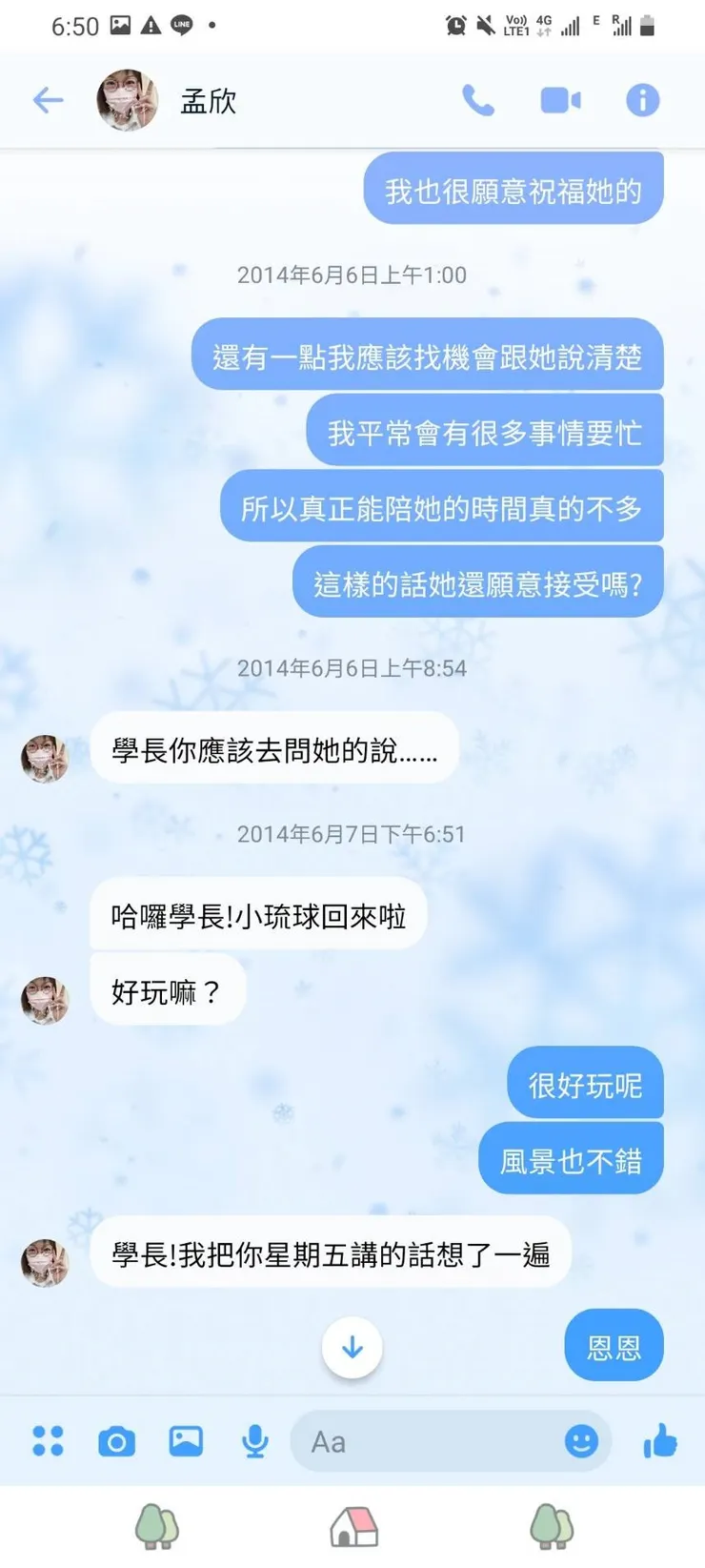This screenshot has width=705, height=1568.
Task: Open 孟欣's profile picture
Action: pyautogui.click(x=127, y=99)
